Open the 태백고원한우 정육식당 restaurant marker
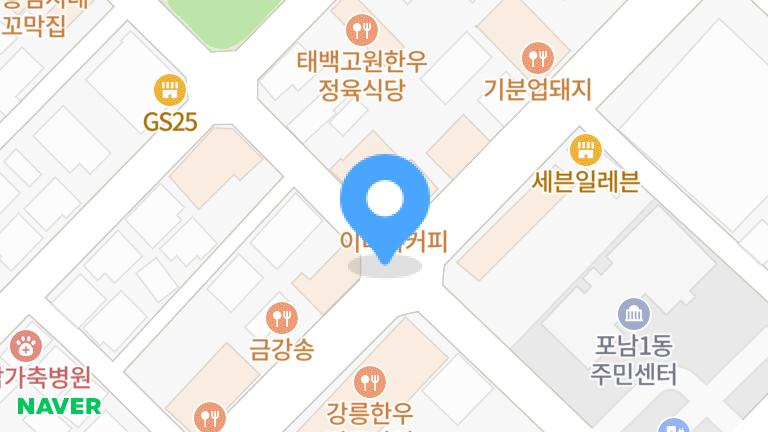Image resolution: width=768 pixels, height=432 pixels. pos(360,29)
